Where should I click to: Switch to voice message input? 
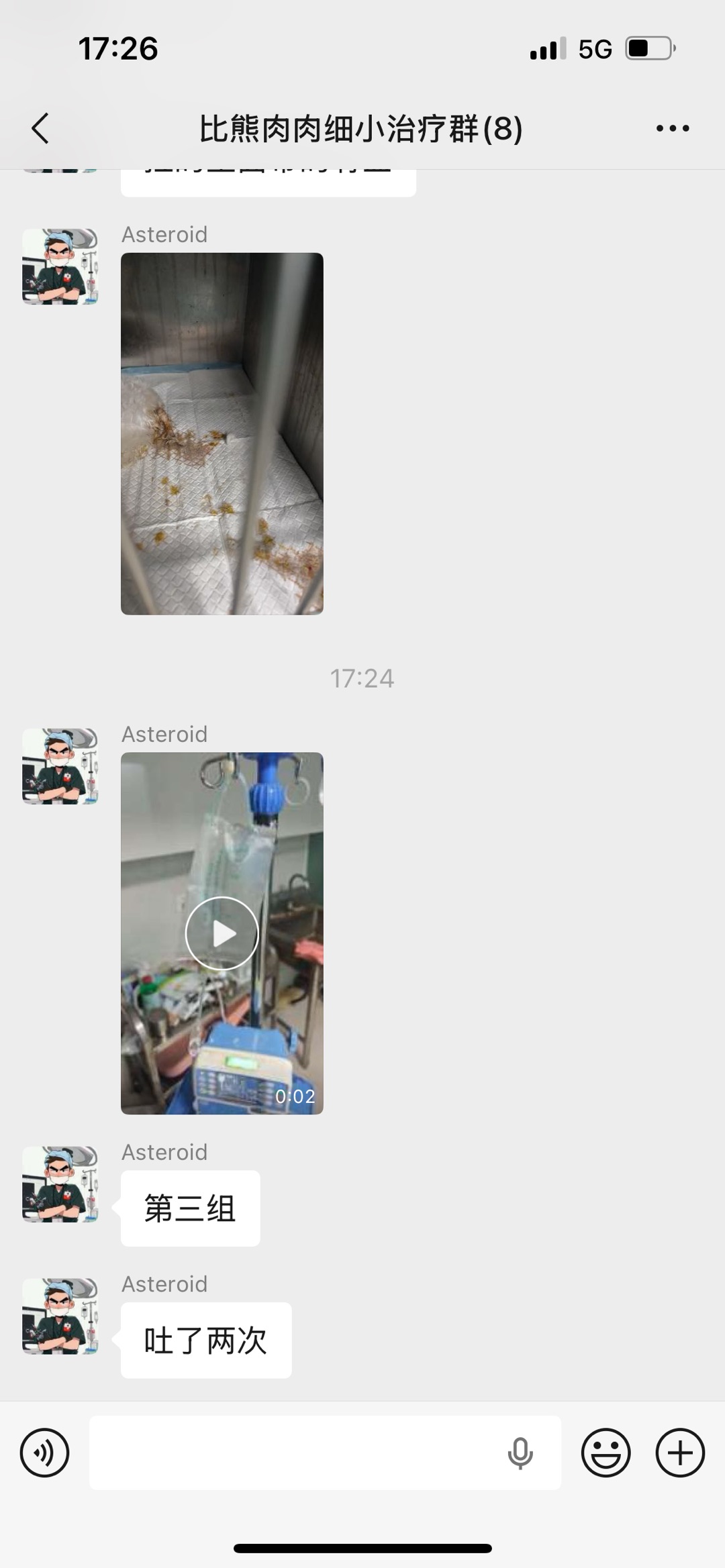44,1453
